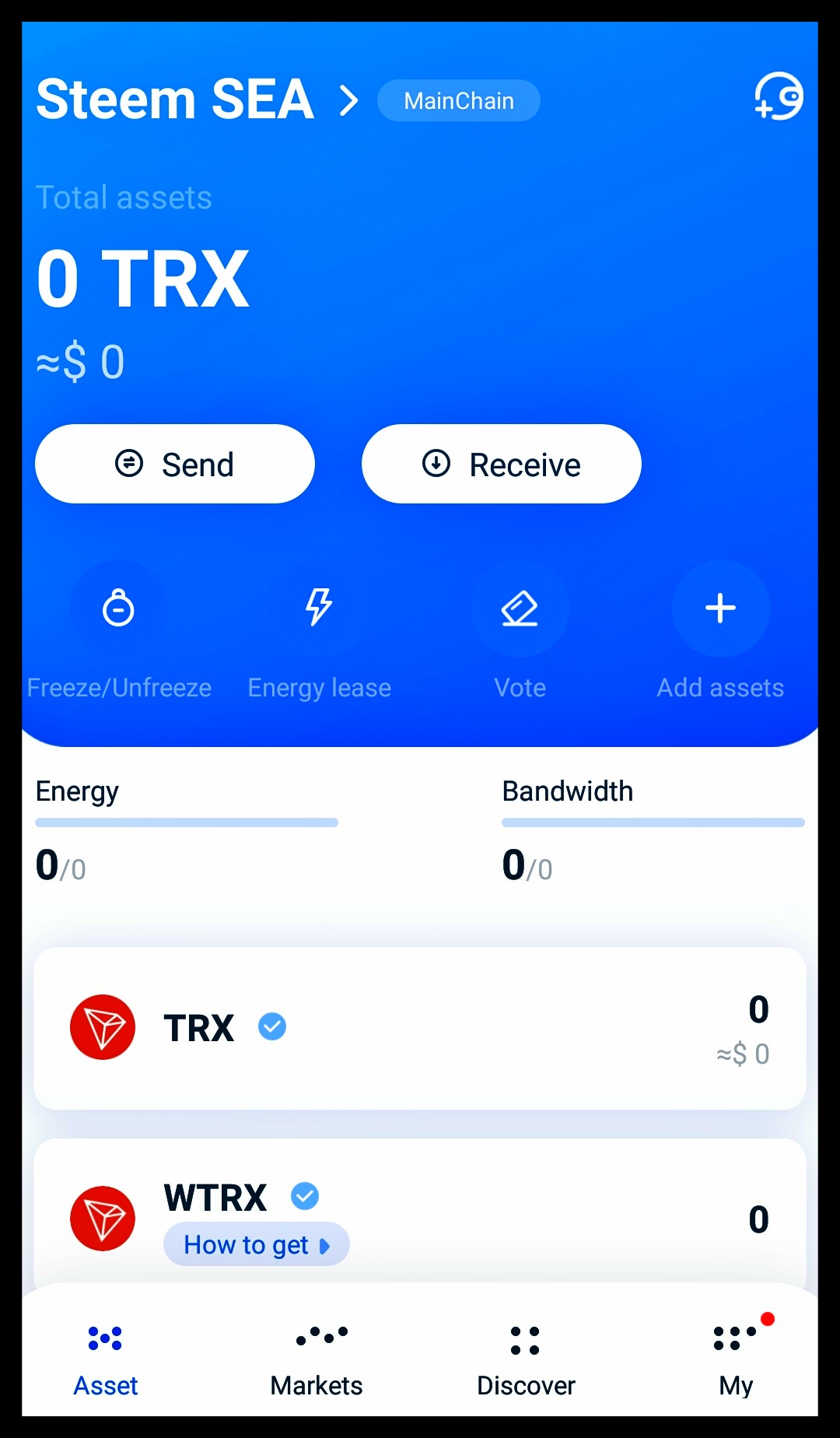Image resolution: width=840 pixels, height=1438 pixels.
Task: Tap the How to get link
Action: [256, 1245]
